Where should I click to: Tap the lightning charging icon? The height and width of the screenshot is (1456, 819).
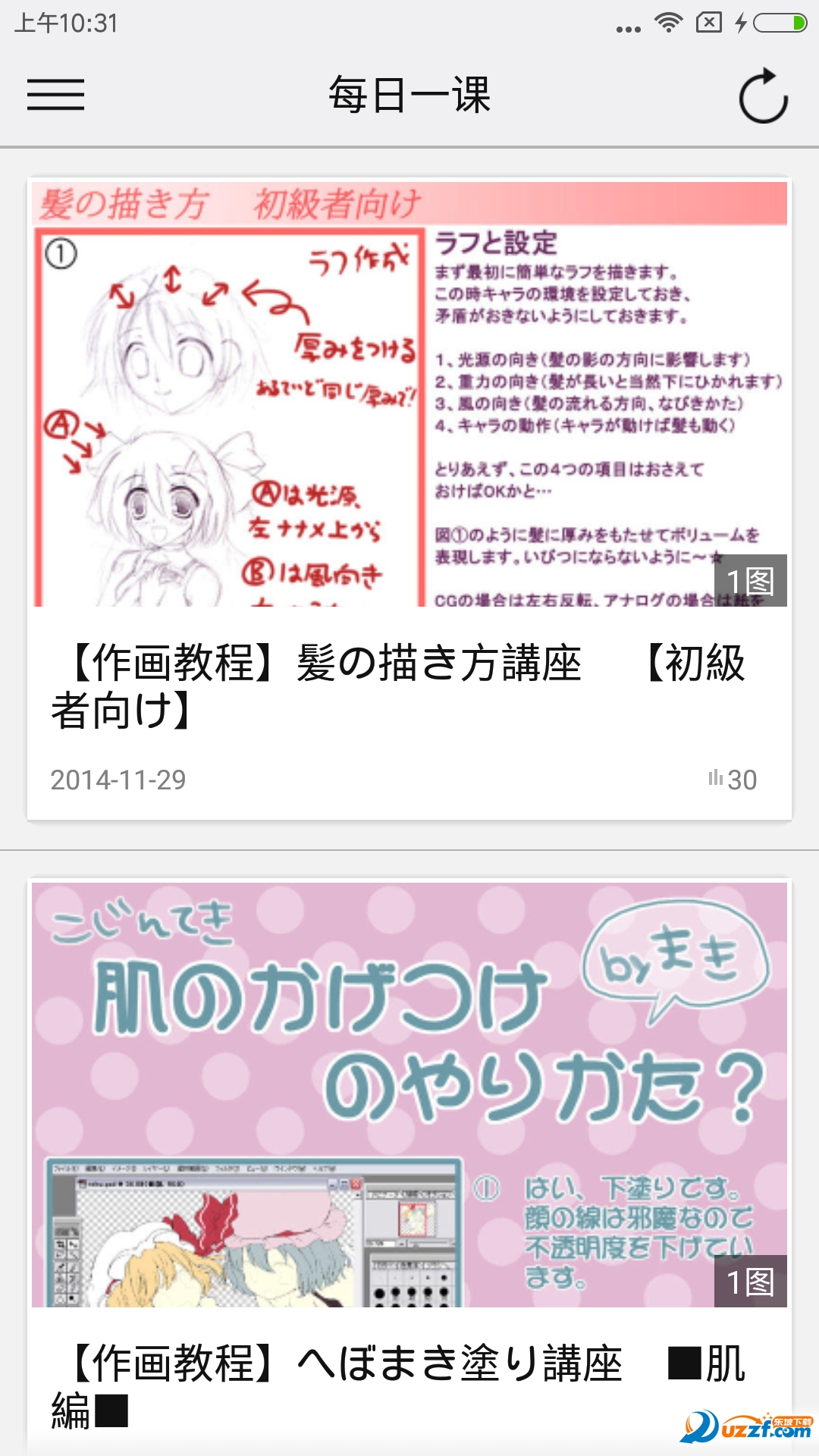pyautogui.click(x=741, y=23)
